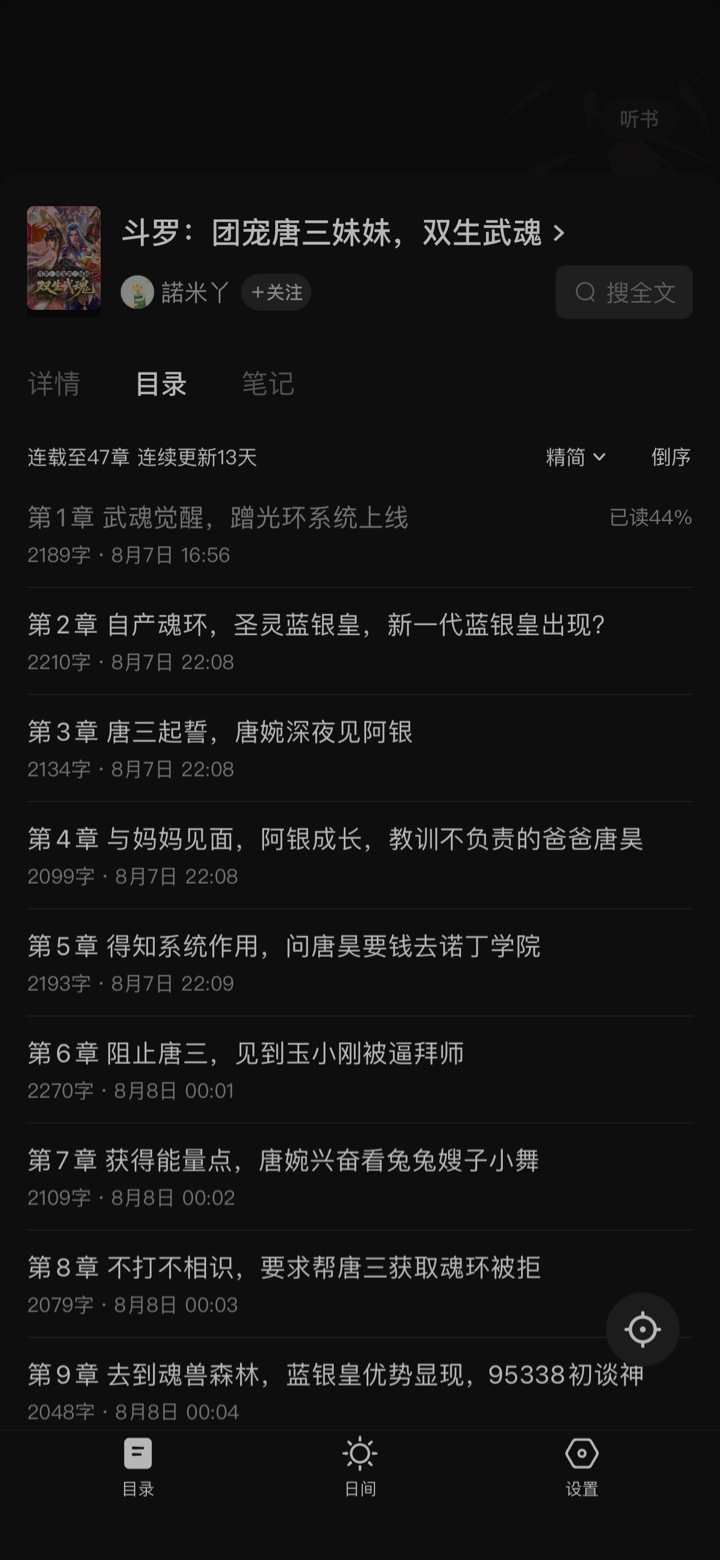Open the 听书 audiobook button
720x1560 pixels.
[639, 120]
